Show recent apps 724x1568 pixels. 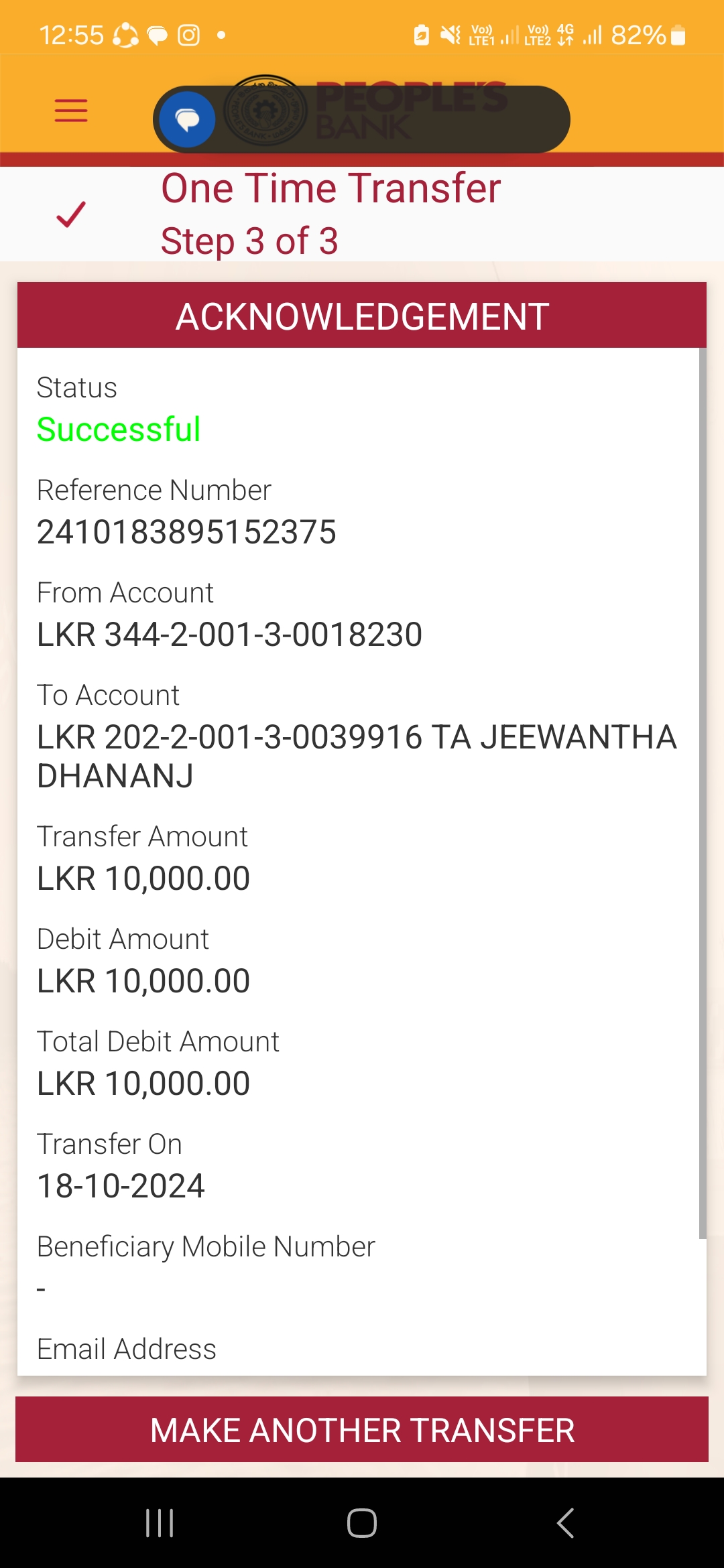[160, 1523]
